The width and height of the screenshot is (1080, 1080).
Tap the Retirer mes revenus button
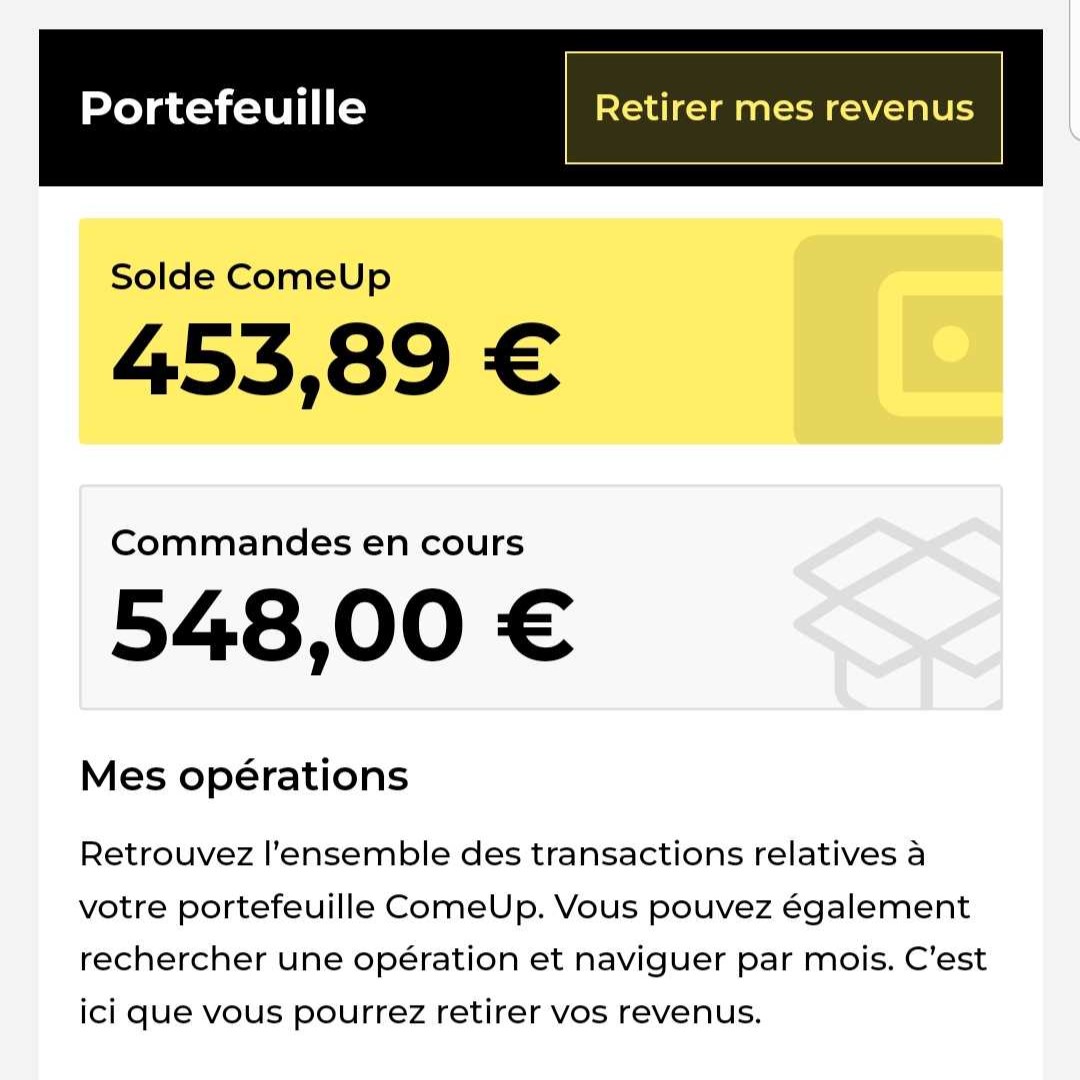783,108
